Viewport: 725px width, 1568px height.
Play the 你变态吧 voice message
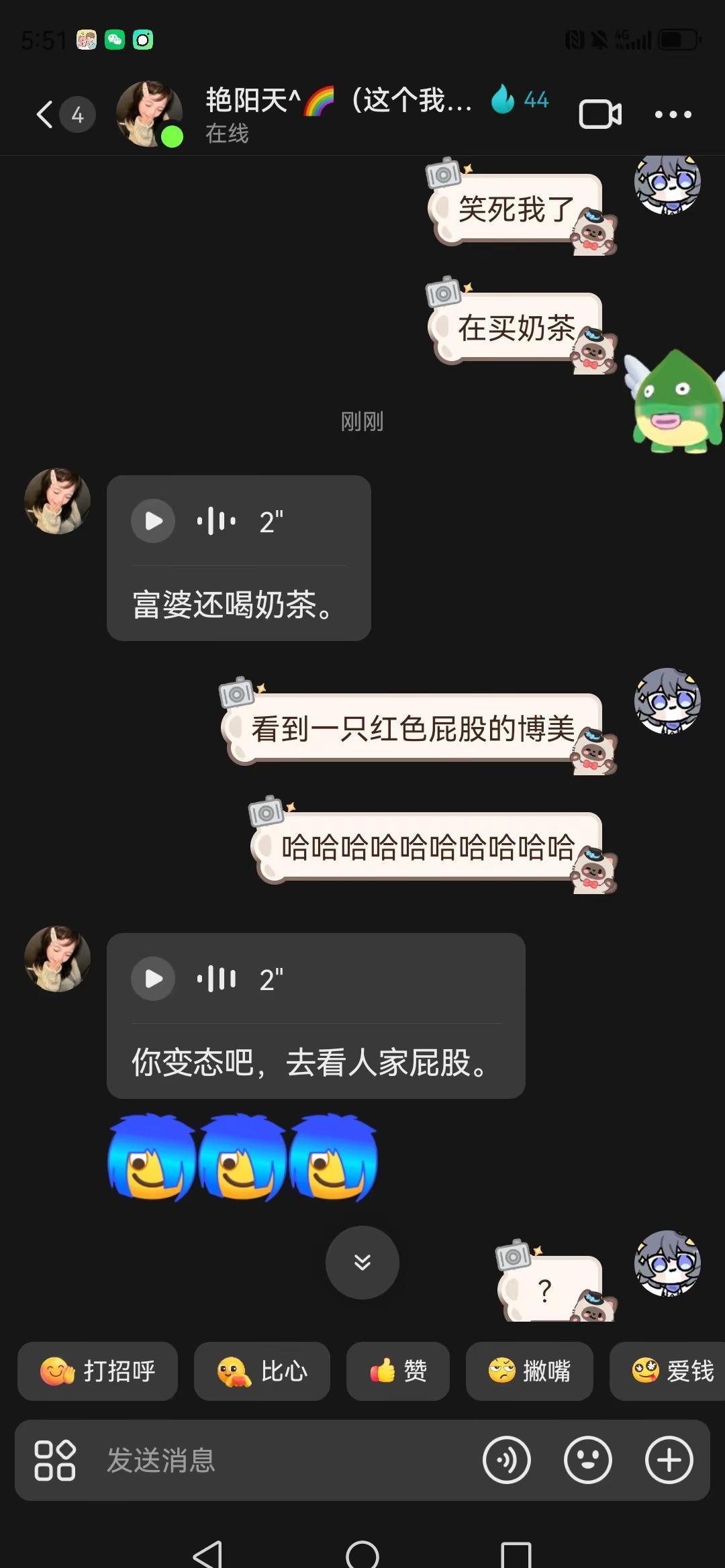click(153, 979)
